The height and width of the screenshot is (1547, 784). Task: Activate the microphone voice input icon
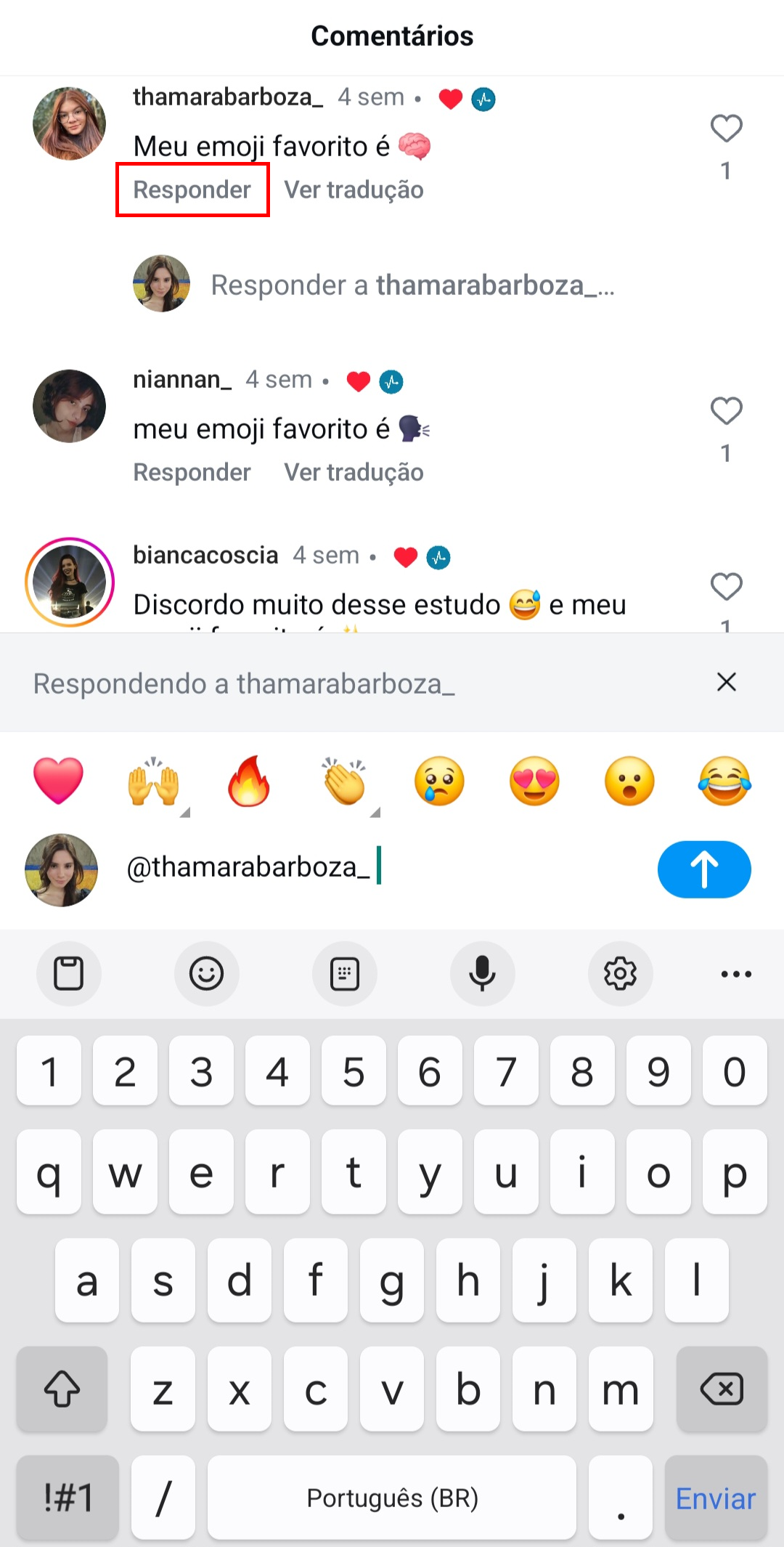pos(483,974)
